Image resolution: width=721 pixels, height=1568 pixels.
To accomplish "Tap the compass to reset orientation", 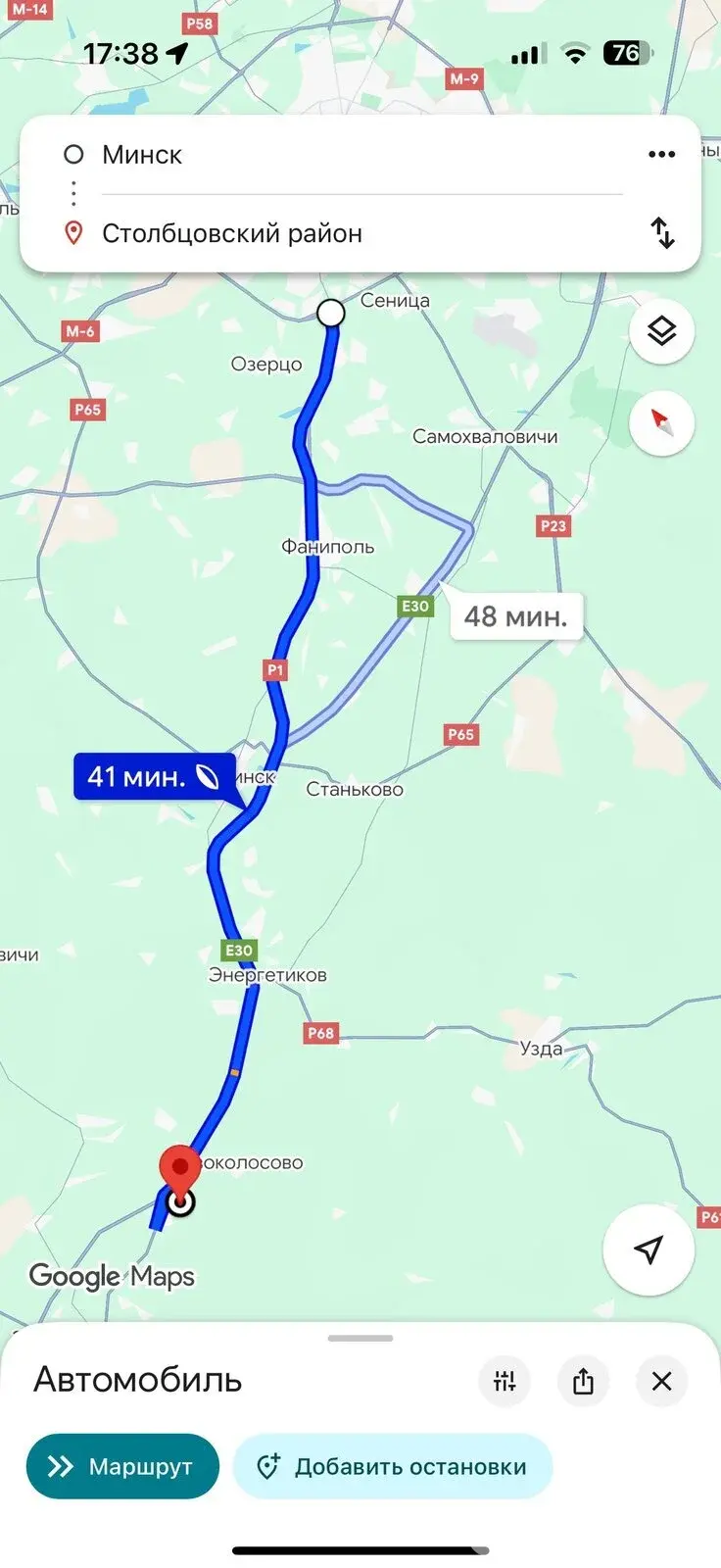I will click(x=661, y=423).
